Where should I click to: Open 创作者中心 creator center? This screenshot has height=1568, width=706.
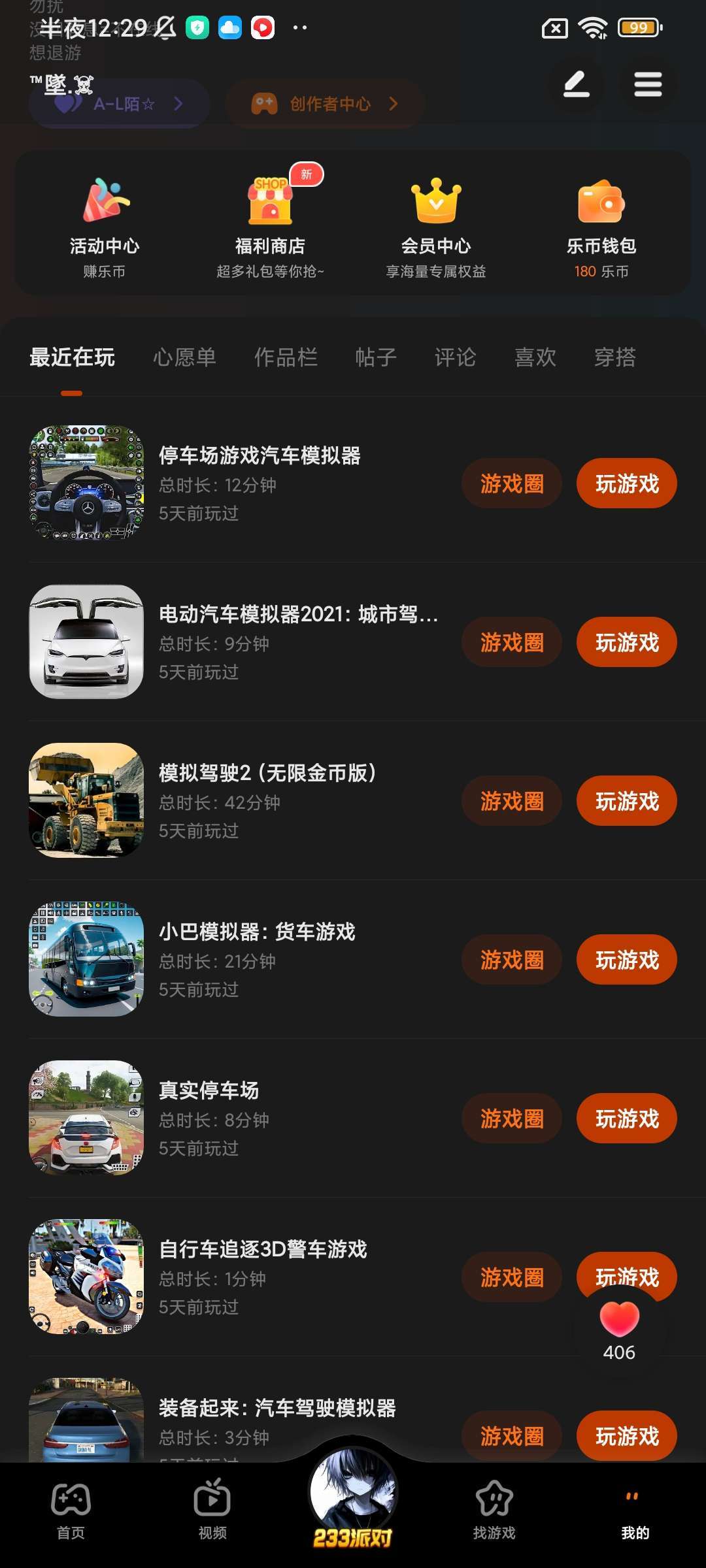(x=325, y=104)
